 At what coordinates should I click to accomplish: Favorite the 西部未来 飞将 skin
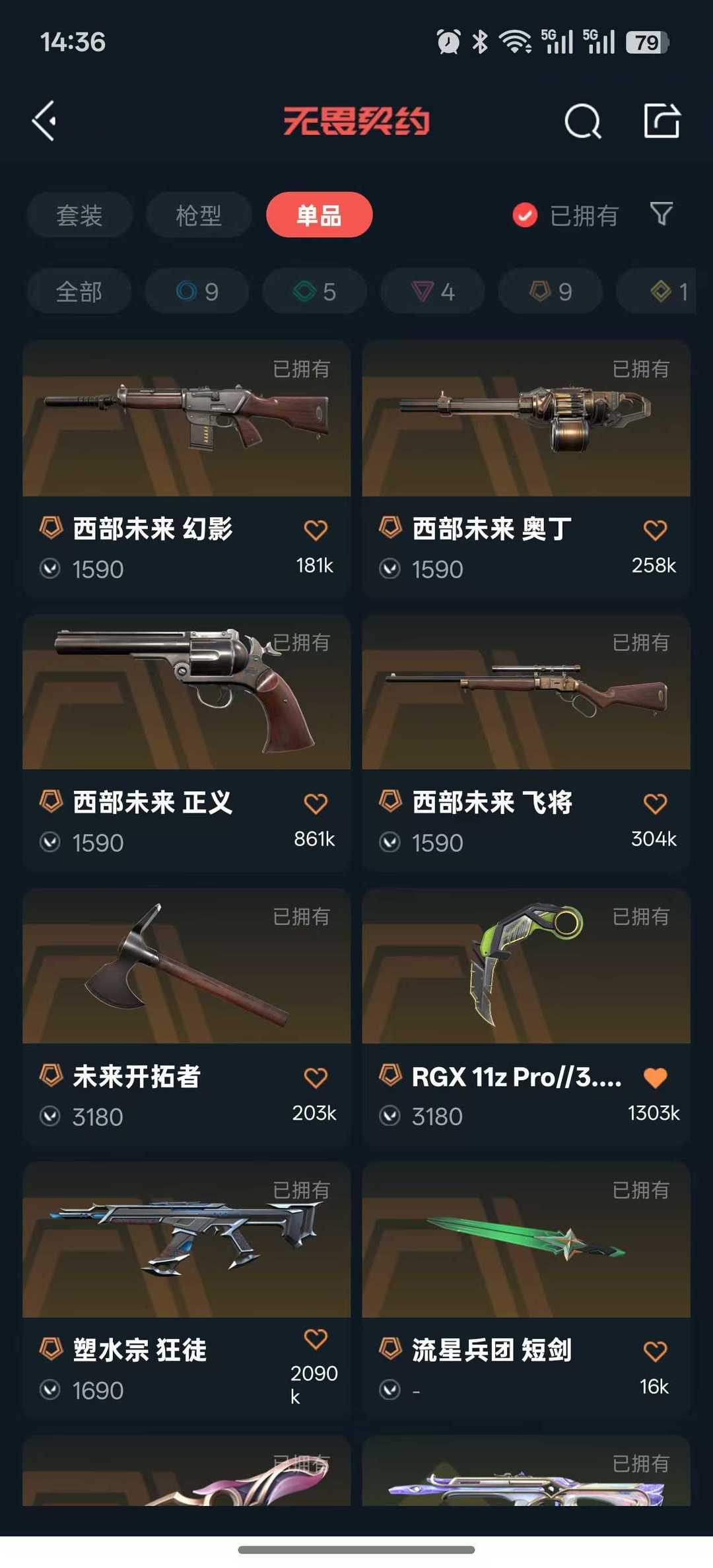point(655,803)
